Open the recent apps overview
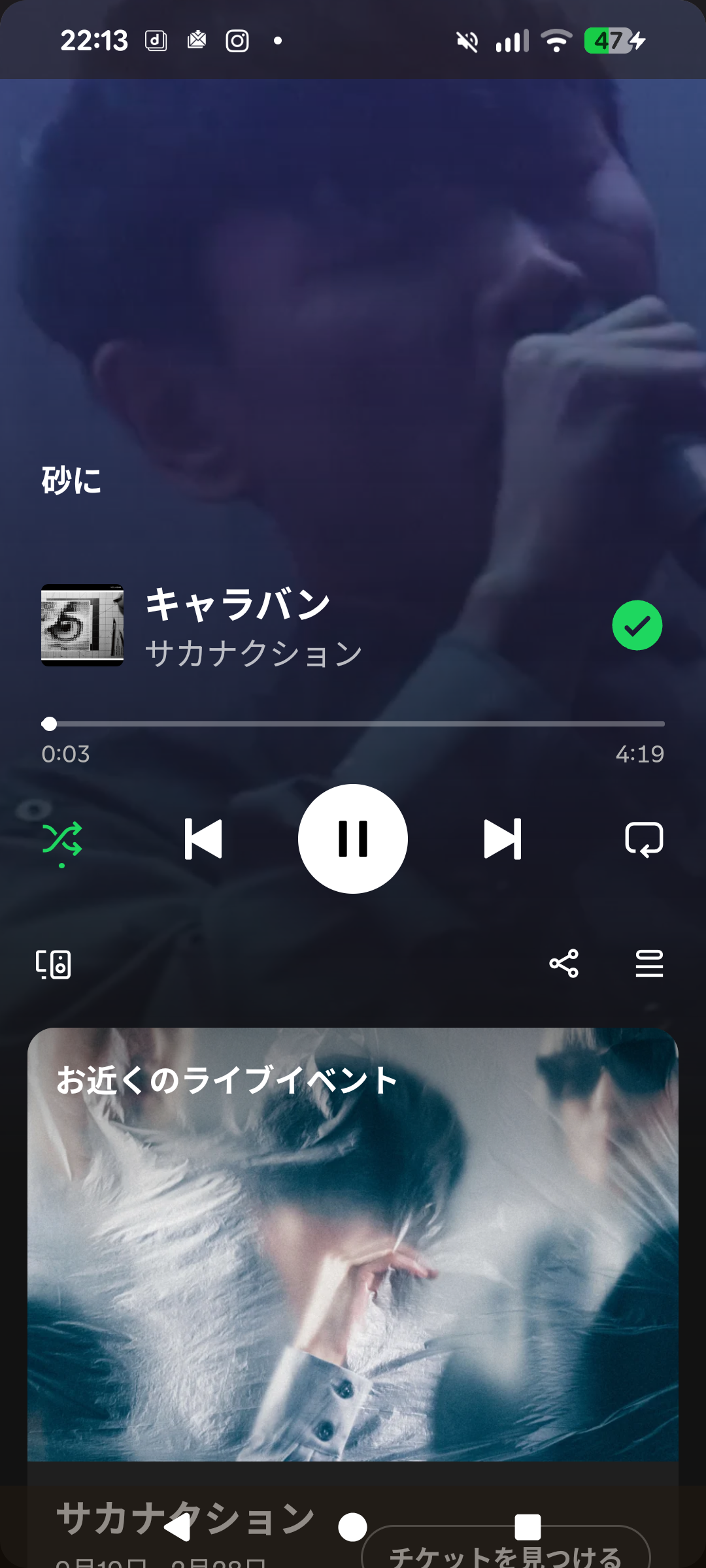 (528, 1527)
